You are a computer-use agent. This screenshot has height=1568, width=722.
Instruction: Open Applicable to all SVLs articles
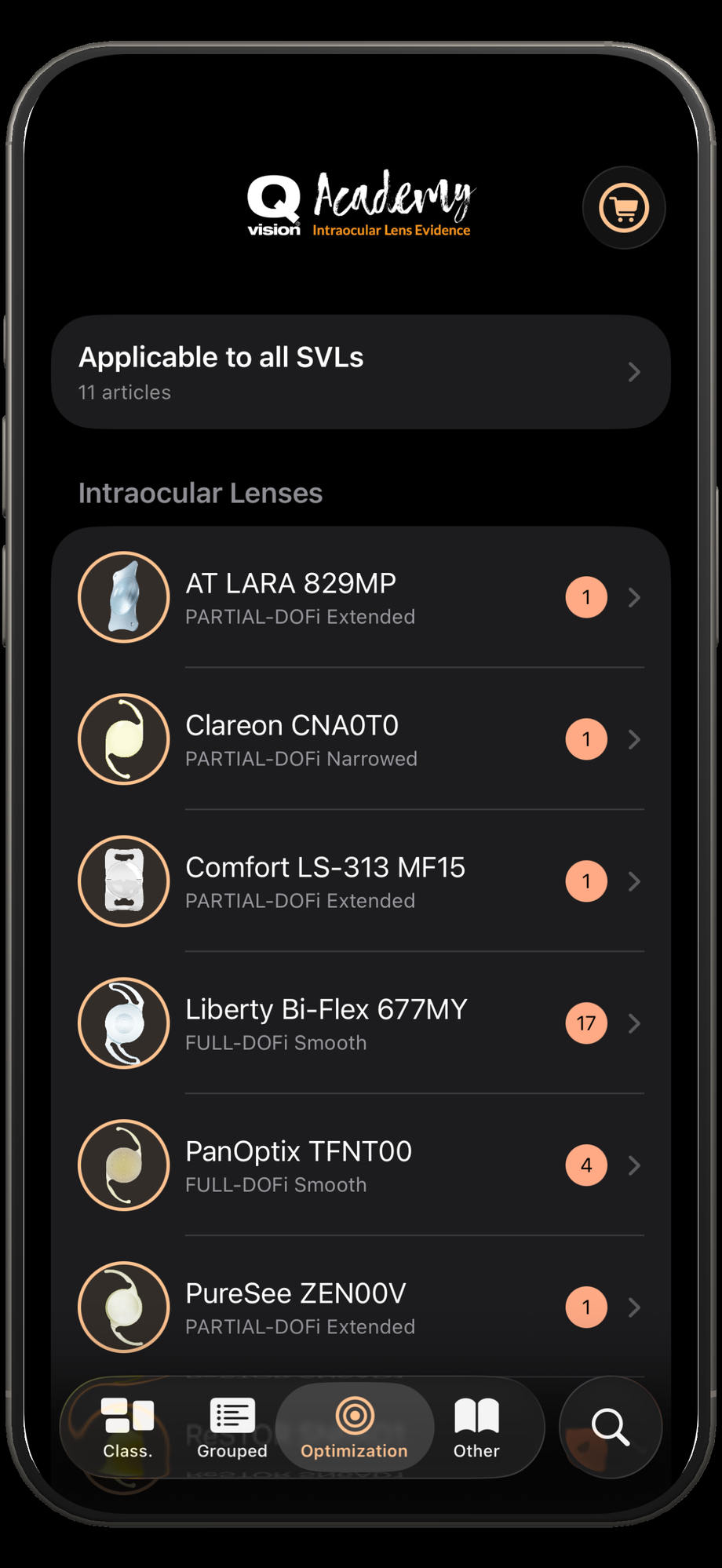[360, 372]
